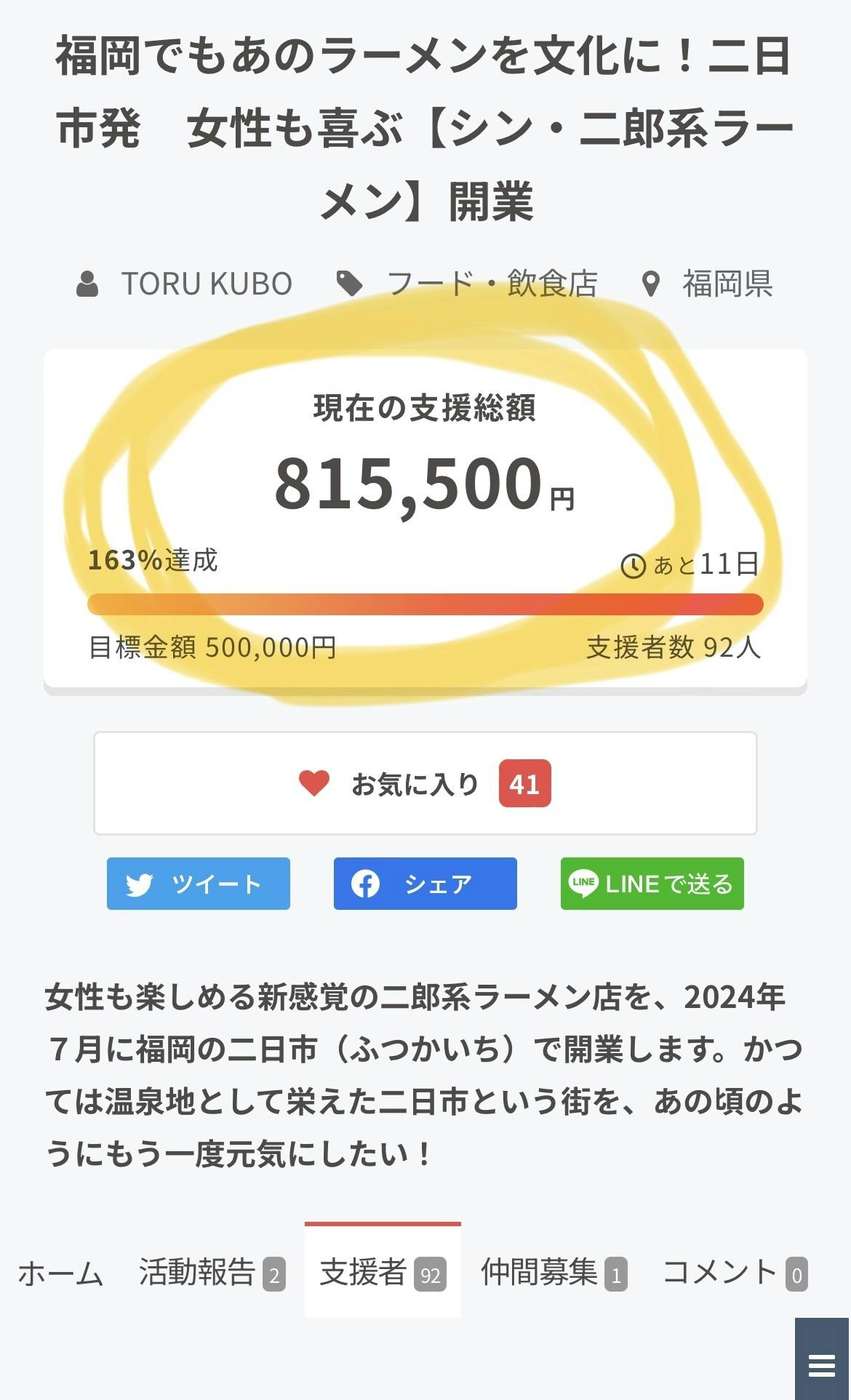Add project to お気に入り

click(425, 783)
